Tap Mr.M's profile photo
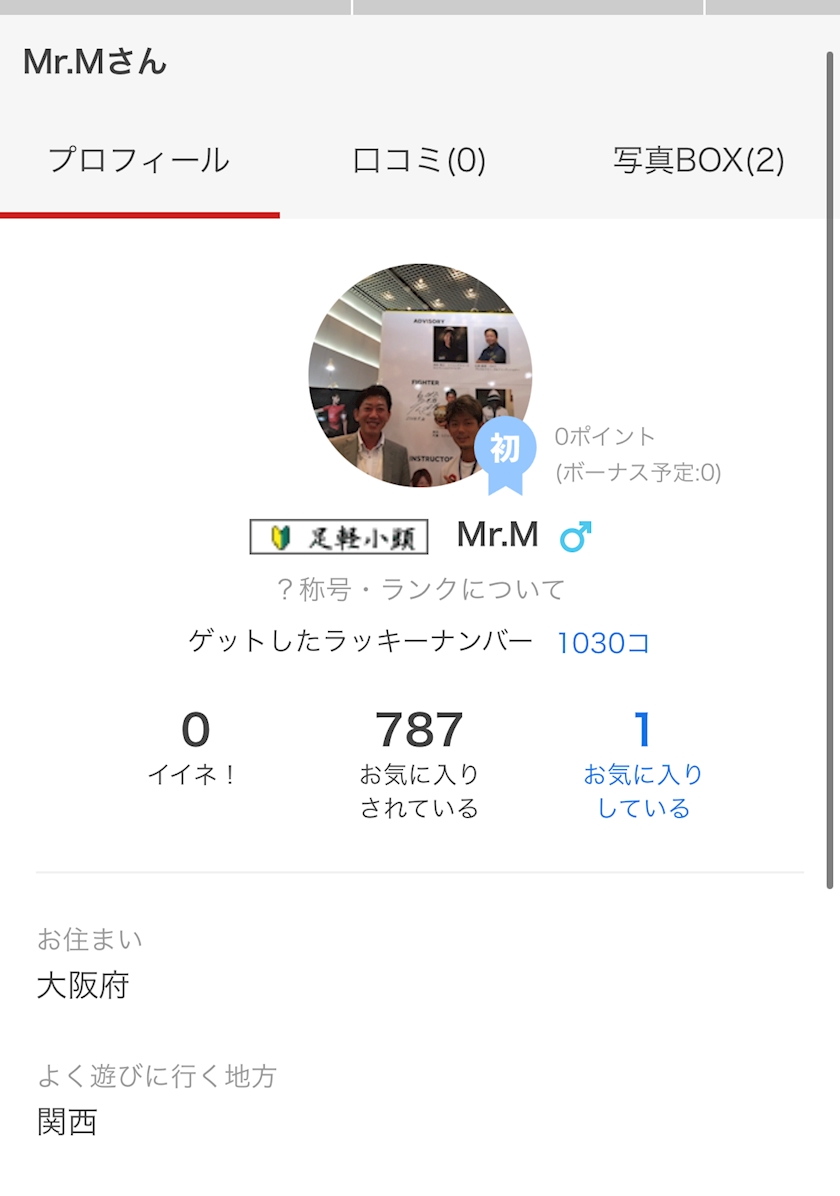Image resolution: width=840 pixels, height=1196 pixels. pos(420,376)
